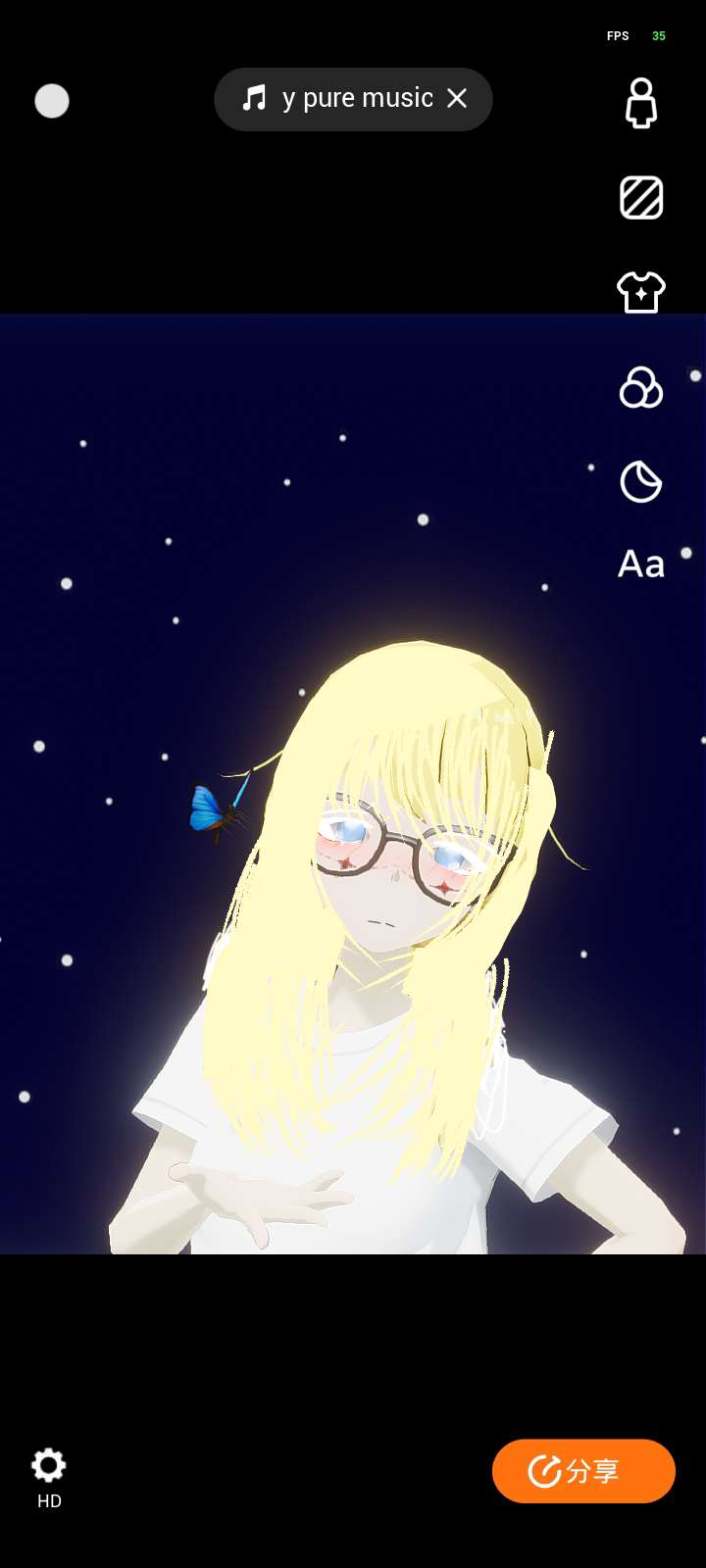This screenshot has width=706, height=1568.
Task: Remove the pure music track
Action: [x=457, y=98]
